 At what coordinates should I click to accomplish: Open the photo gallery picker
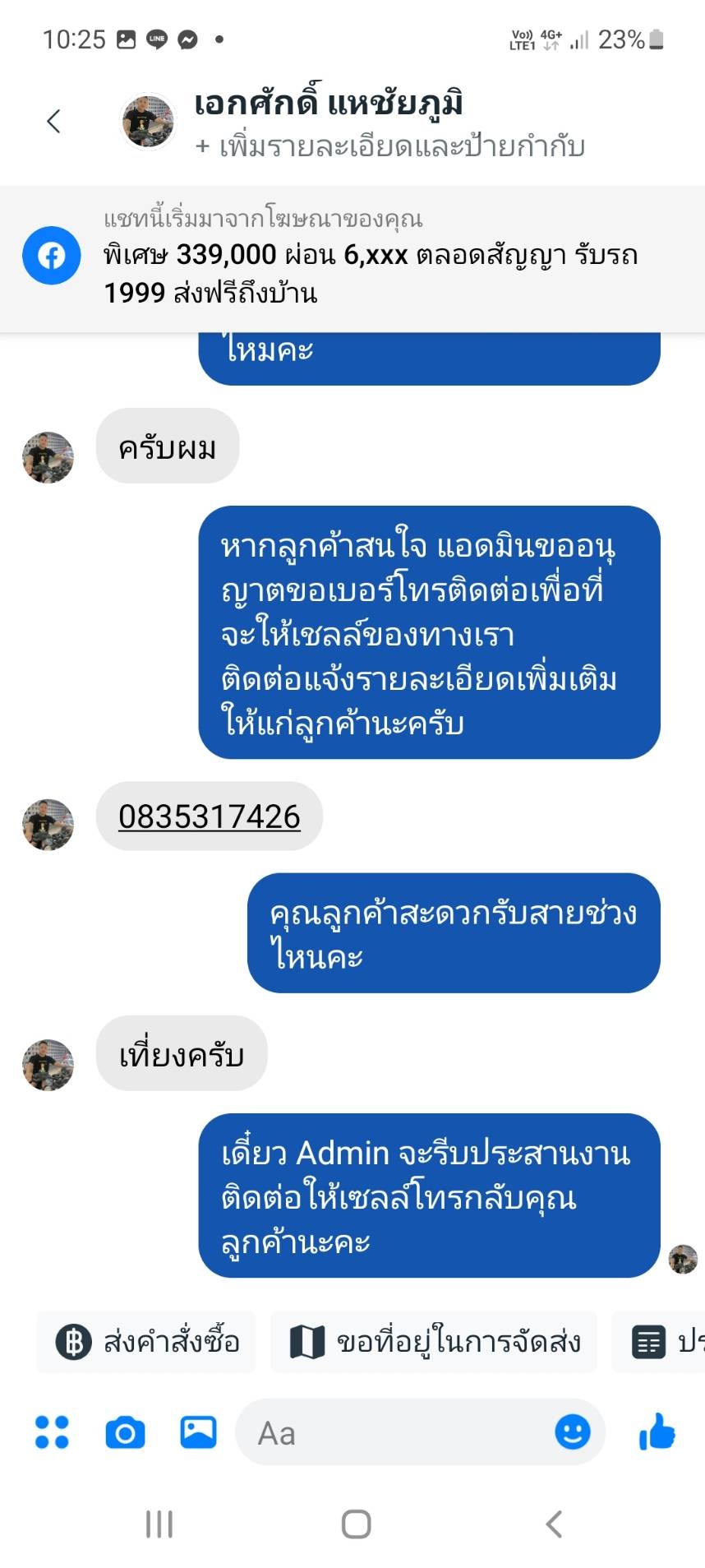(198, 1432)
